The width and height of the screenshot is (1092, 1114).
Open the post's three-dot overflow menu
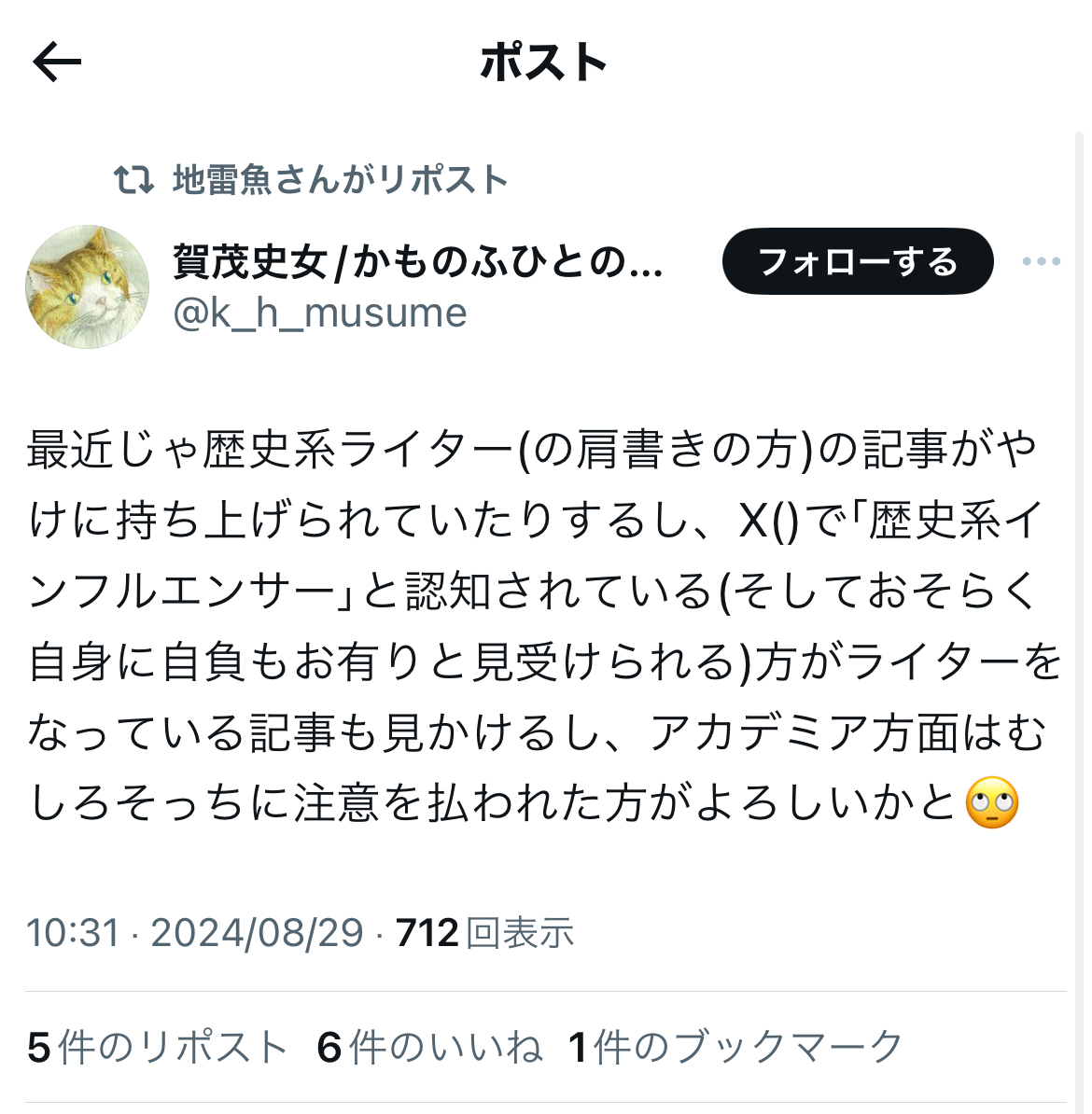click(x=1041, y=261)
